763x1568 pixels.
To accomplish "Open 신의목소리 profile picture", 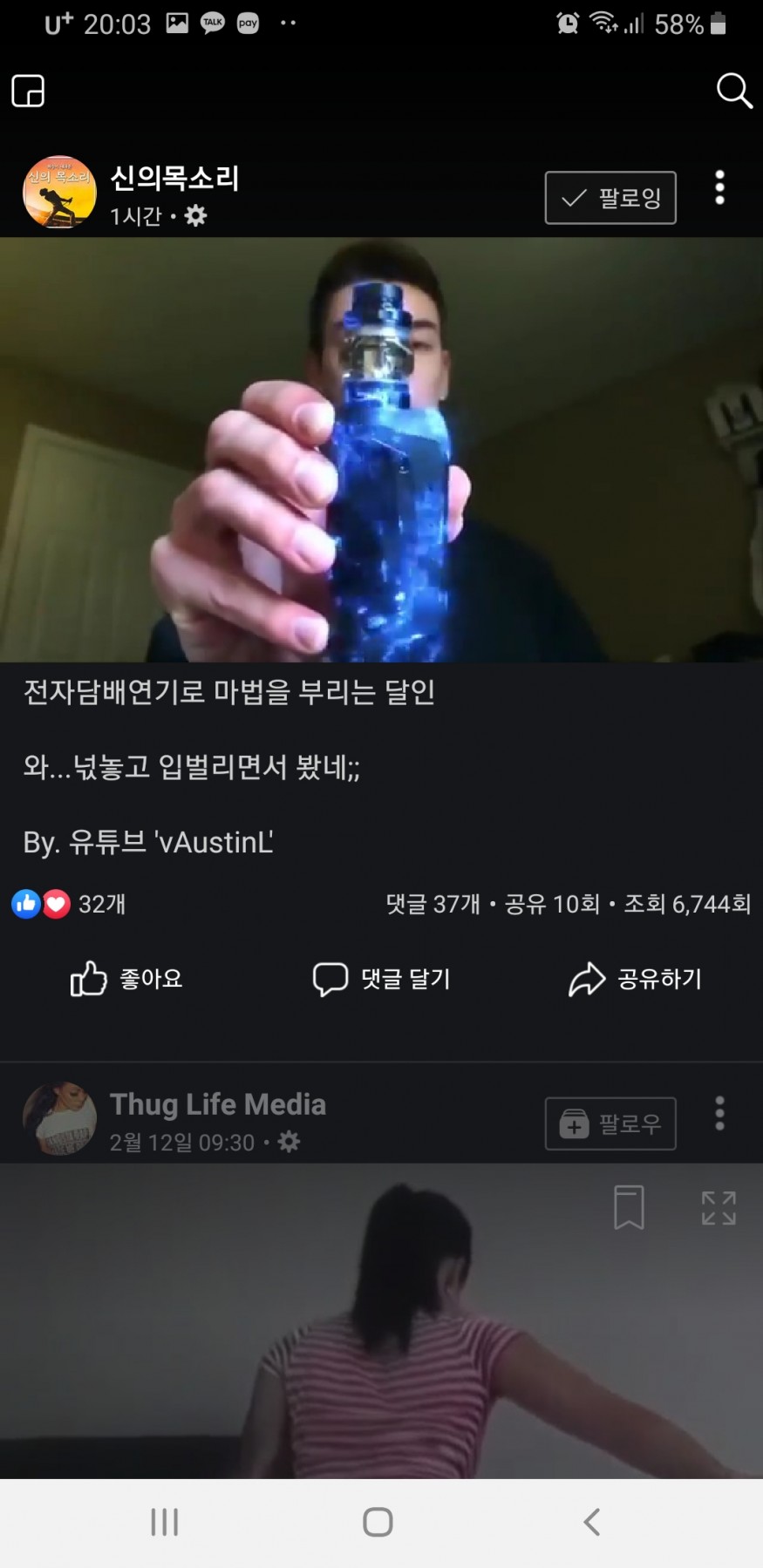I will pyautogui.click(x=59, y=193).
